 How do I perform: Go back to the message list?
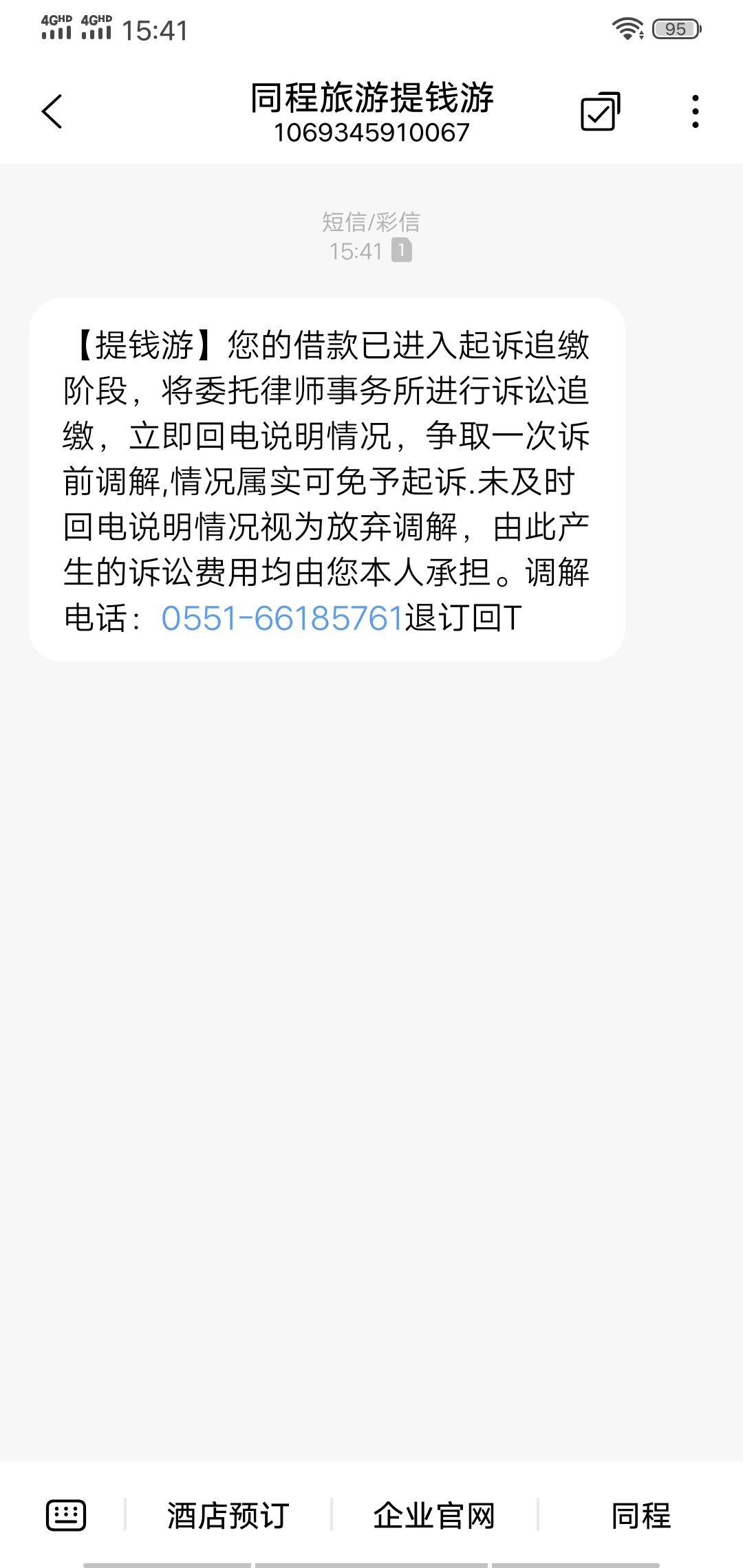coord(52,111)
